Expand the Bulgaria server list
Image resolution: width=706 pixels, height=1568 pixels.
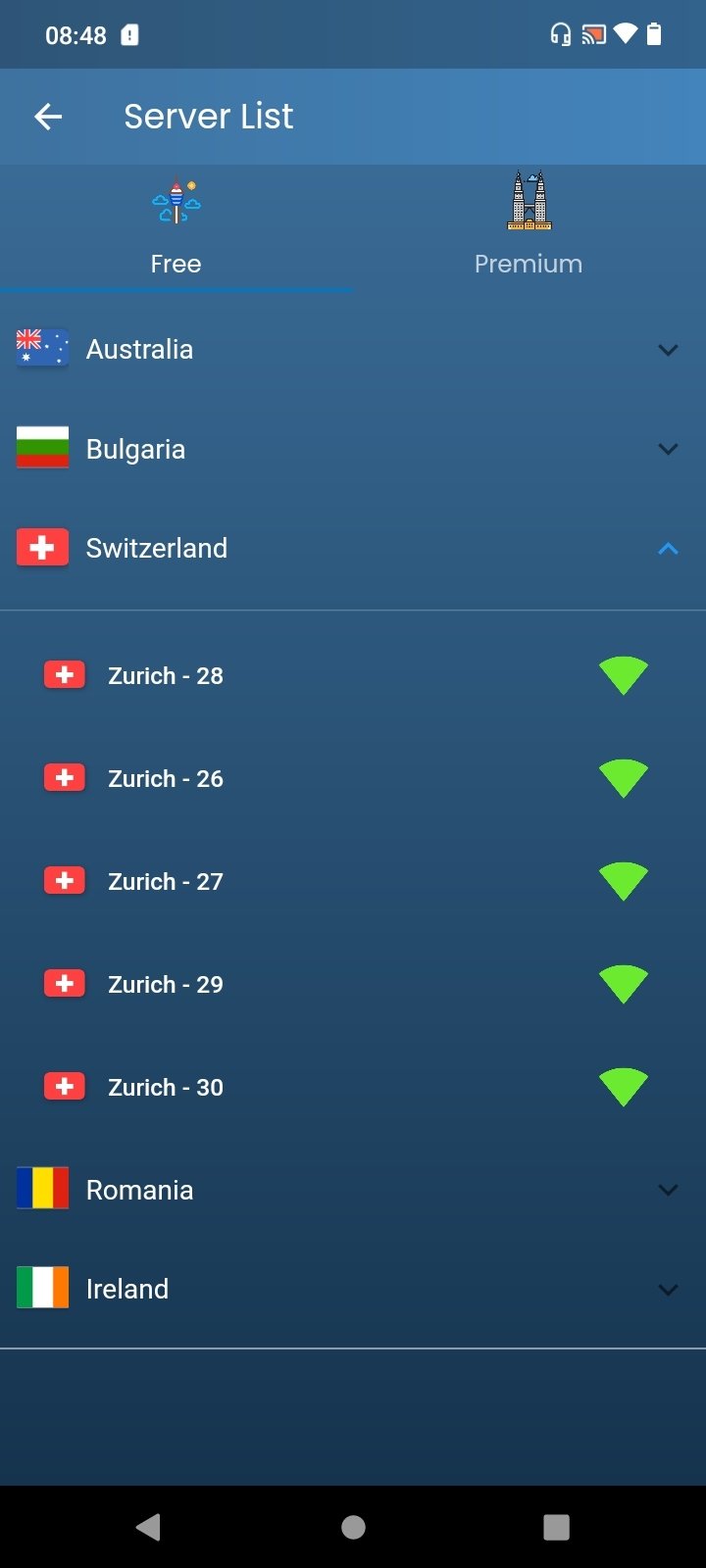pyautogui.click(x=353, y=449)
